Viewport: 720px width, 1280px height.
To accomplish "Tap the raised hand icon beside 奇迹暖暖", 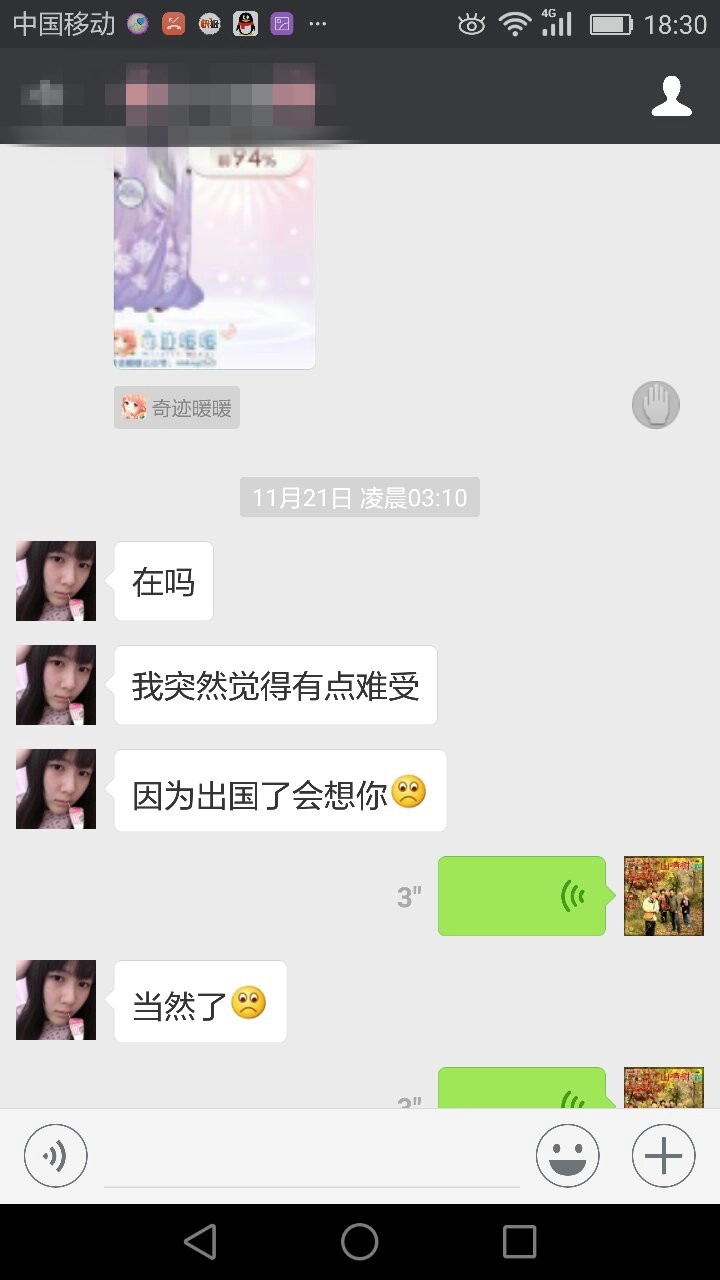I will click(656, 406).
